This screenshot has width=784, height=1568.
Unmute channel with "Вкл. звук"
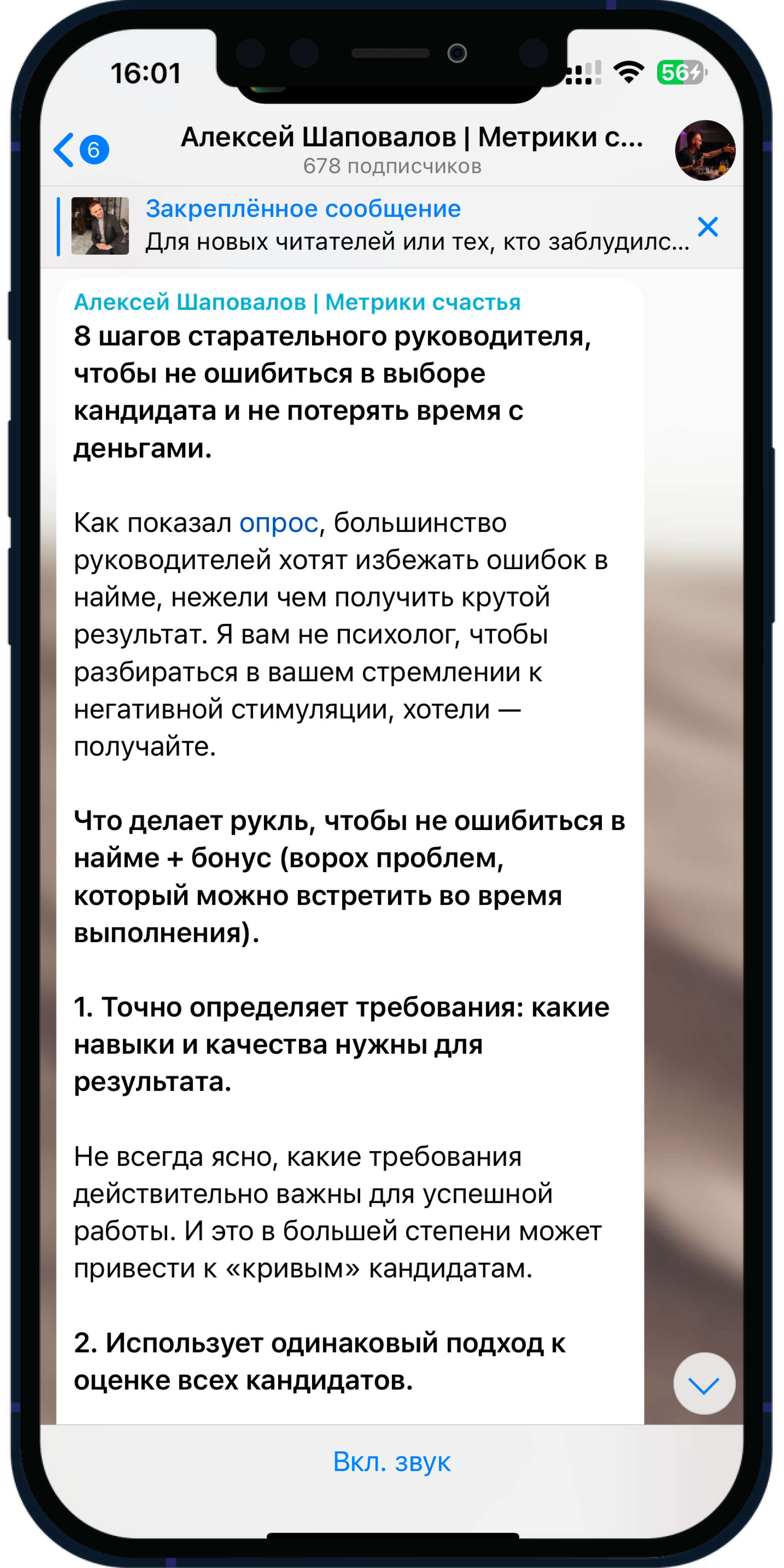[392, 1461]
